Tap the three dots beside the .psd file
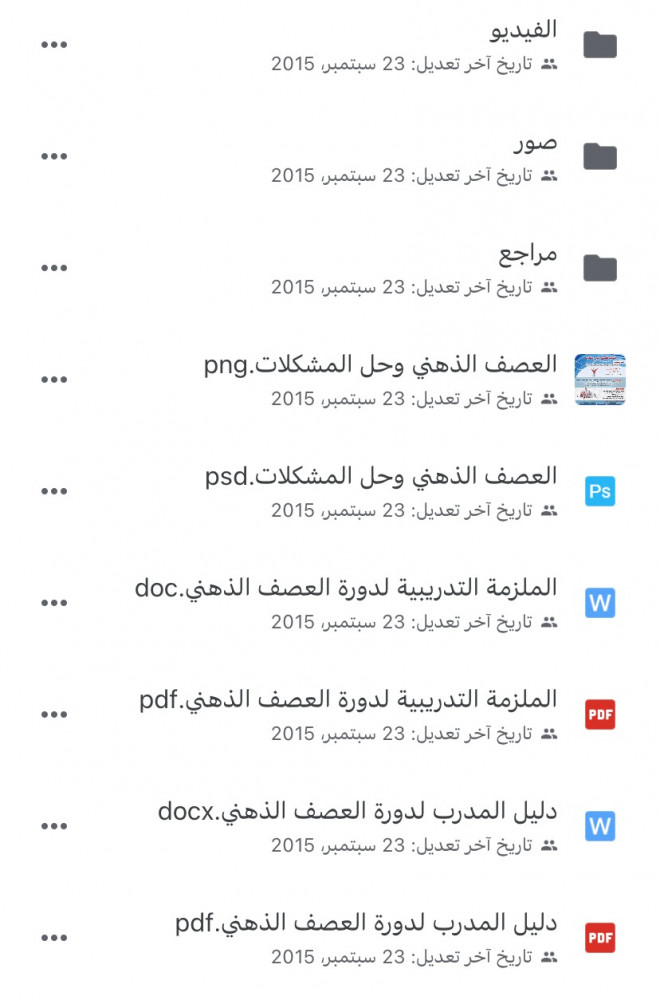This screenshot has width=660, height=1000. 54,492
